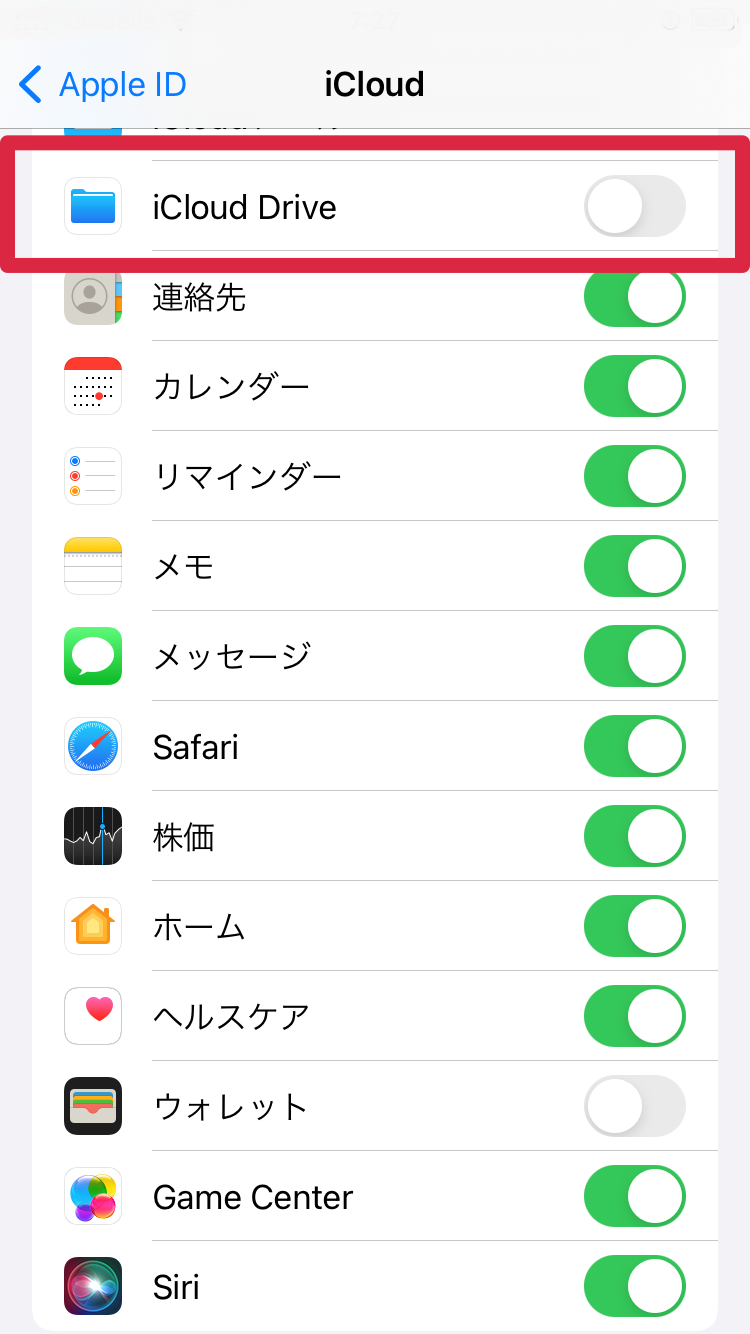Turn off 連絡先 sync
The width and height of the screenshot is (750, 1334).
tap(635, 296)
